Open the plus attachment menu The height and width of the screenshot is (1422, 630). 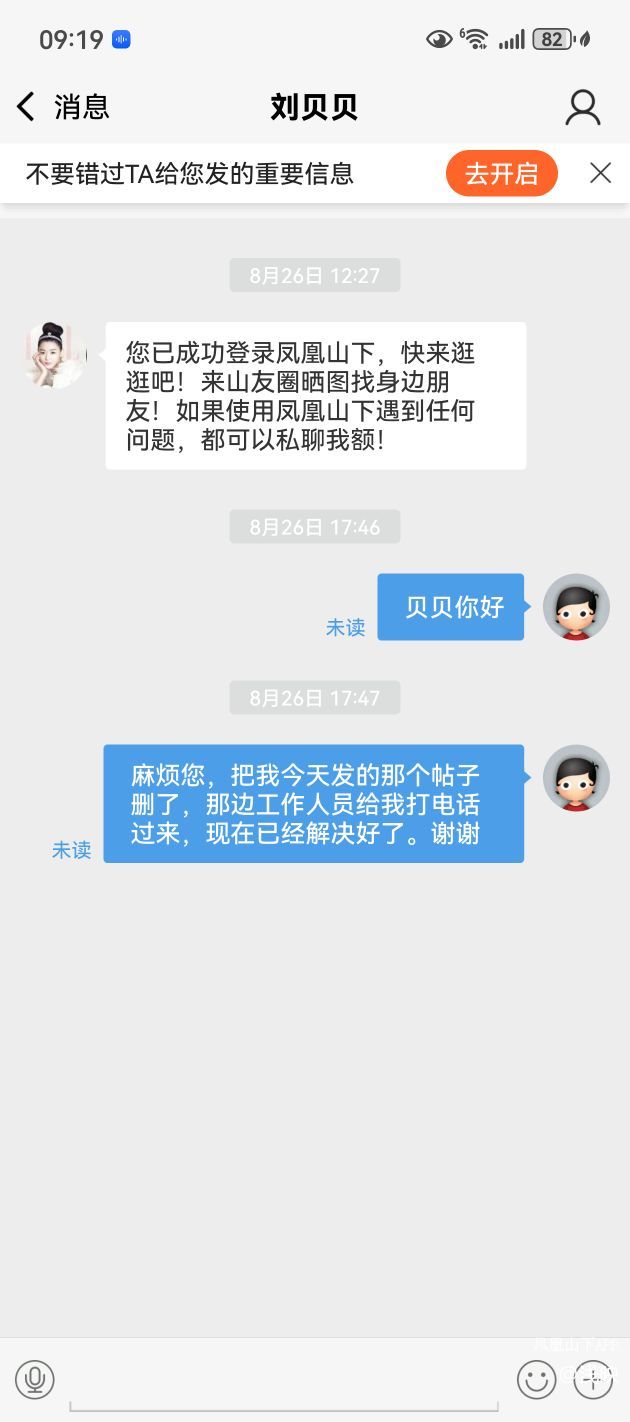click(593, 1380)
